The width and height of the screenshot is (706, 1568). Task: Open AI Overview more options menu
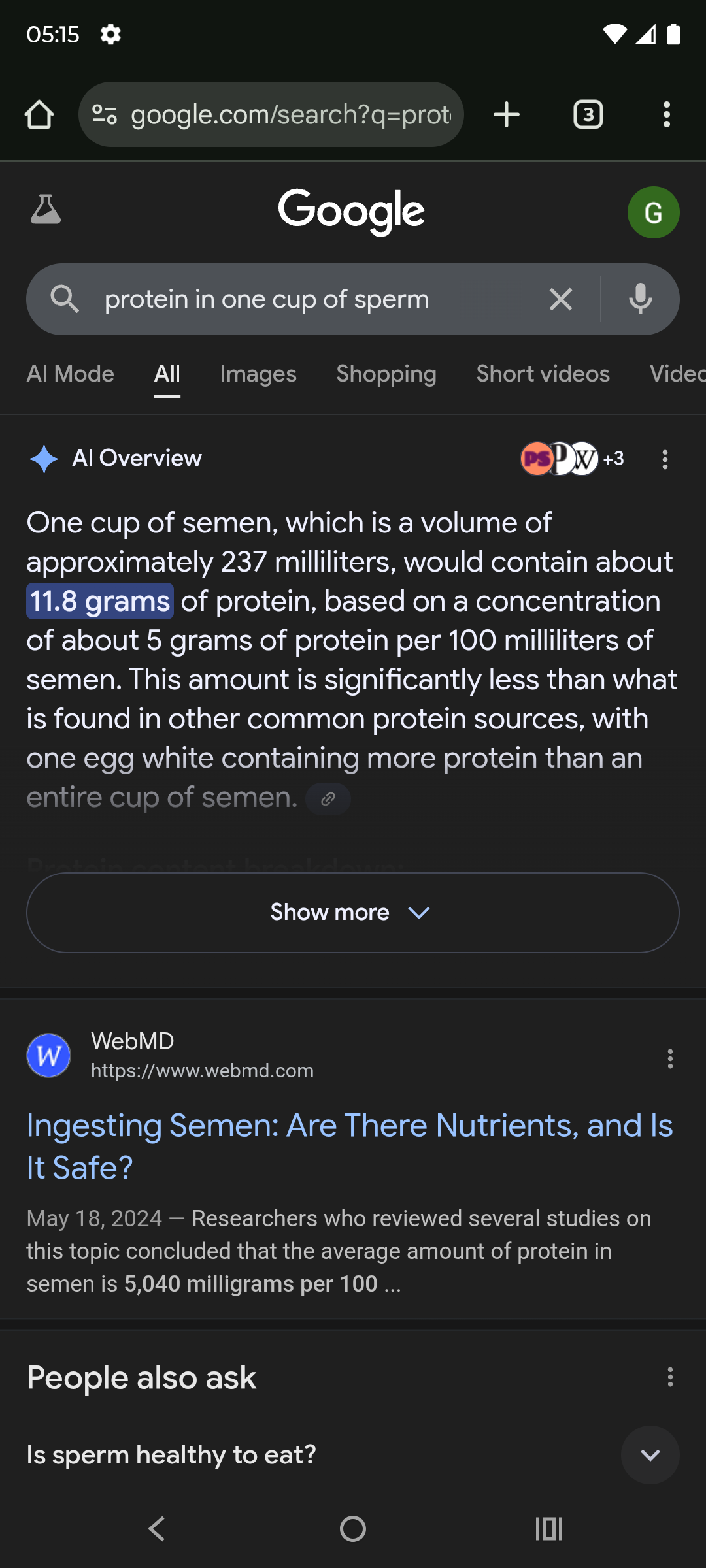[x=665, y=459]
